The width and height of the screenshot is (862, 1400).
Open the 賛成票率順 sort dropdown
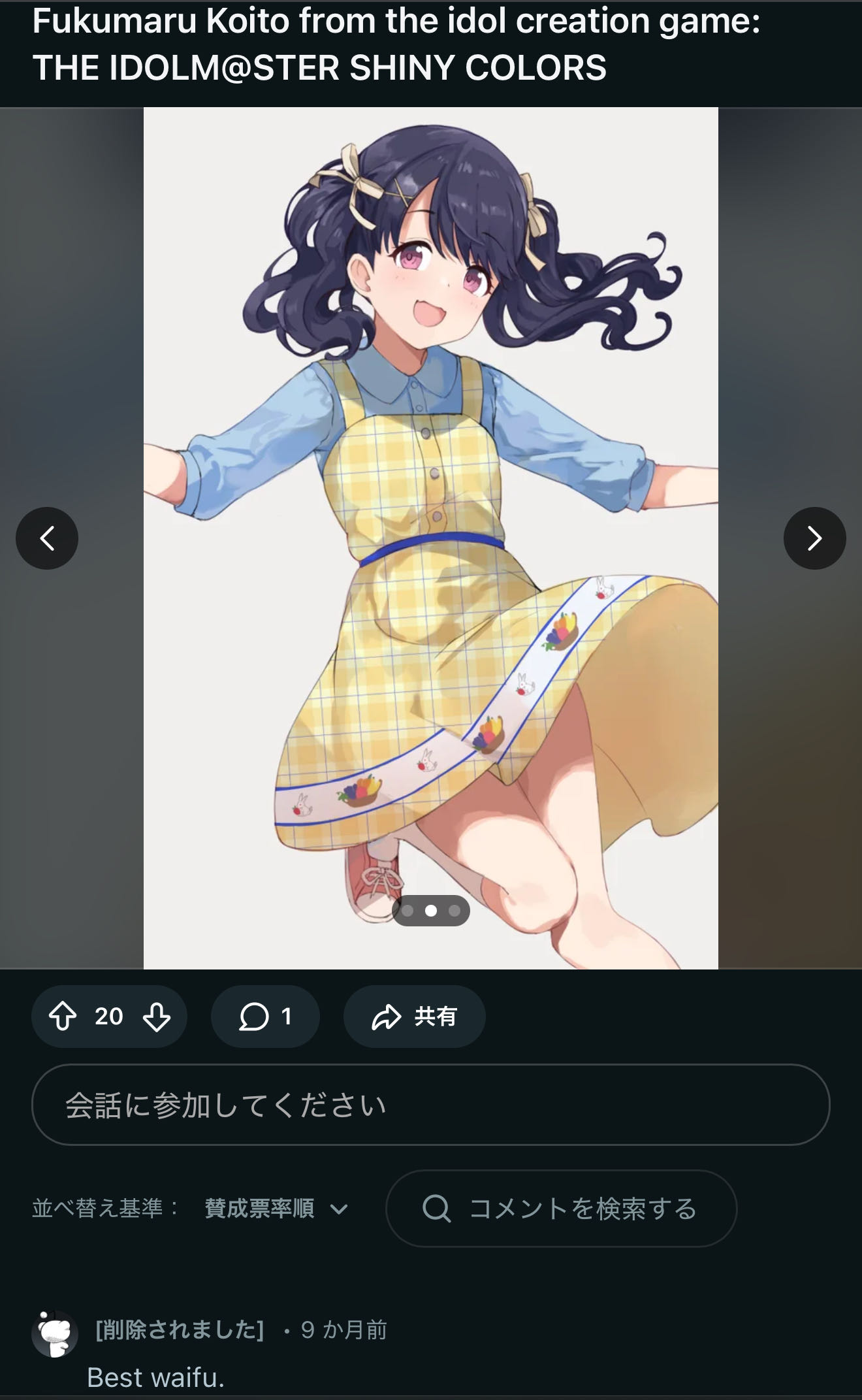276,1209
